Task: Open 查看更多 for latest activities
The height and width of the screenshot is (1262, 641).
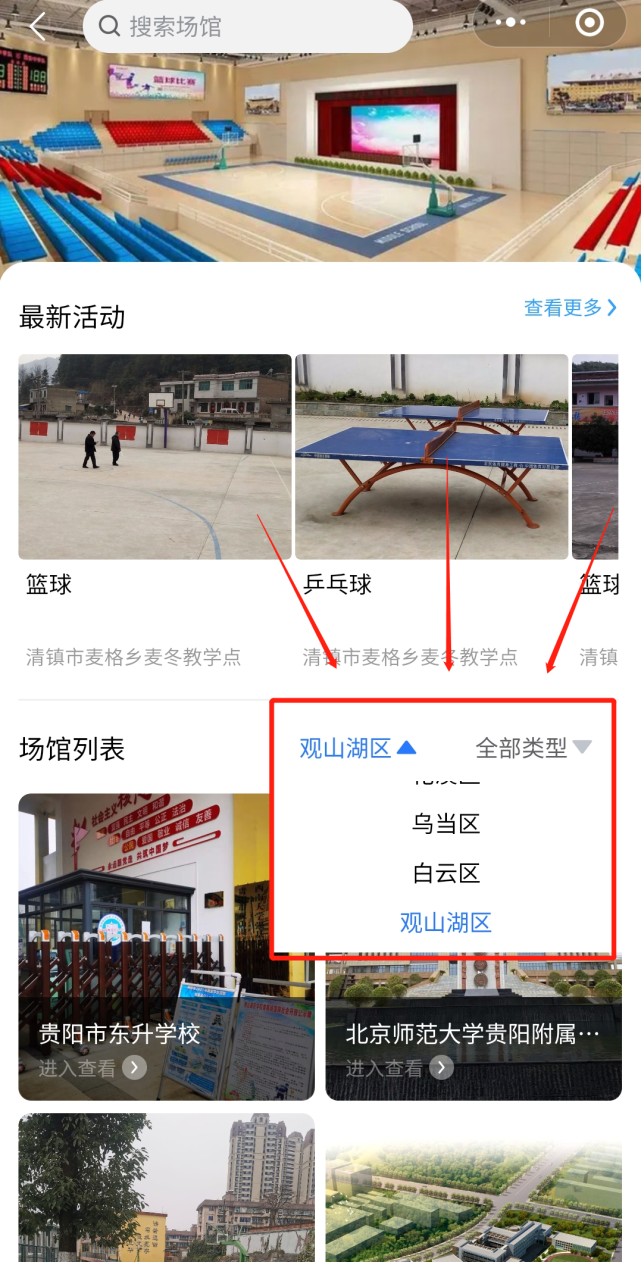Action: [x=570, y=308]
